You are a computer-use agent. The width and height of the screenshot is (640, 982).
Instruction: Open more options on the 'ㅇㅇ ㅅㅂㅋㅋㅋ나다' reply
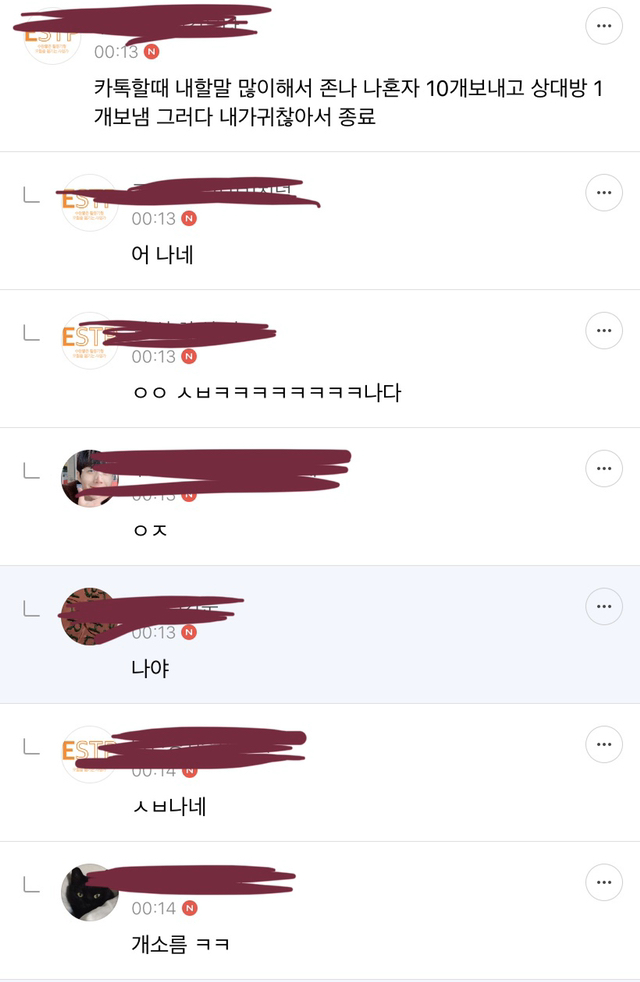[x=603, y=330]
